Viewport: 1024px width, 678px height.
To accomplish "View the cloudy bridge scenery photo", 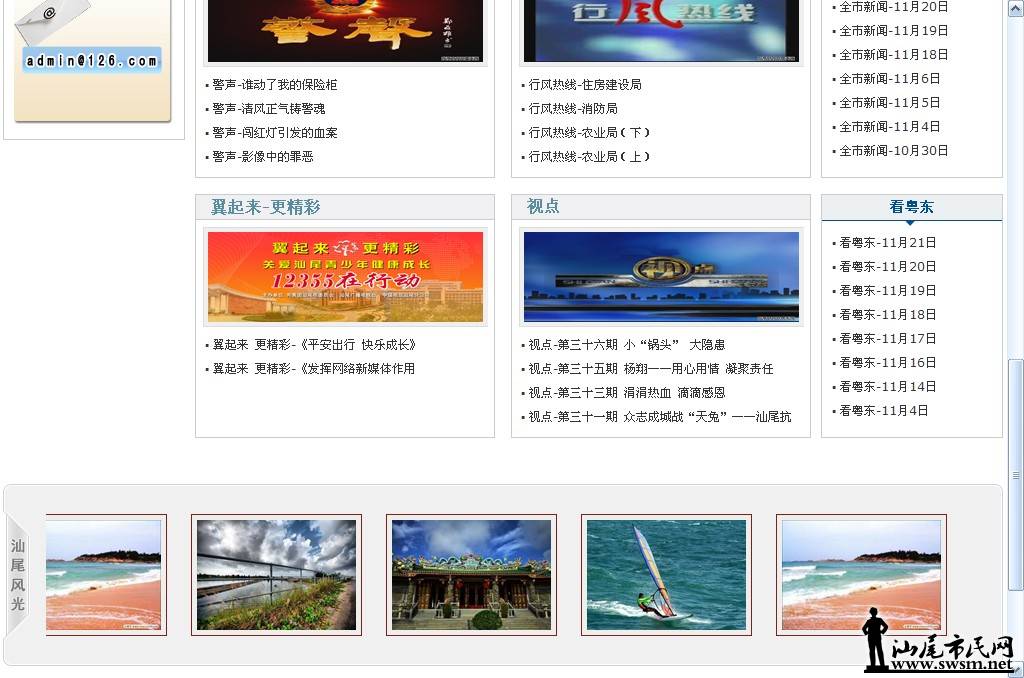I will 276,575.
